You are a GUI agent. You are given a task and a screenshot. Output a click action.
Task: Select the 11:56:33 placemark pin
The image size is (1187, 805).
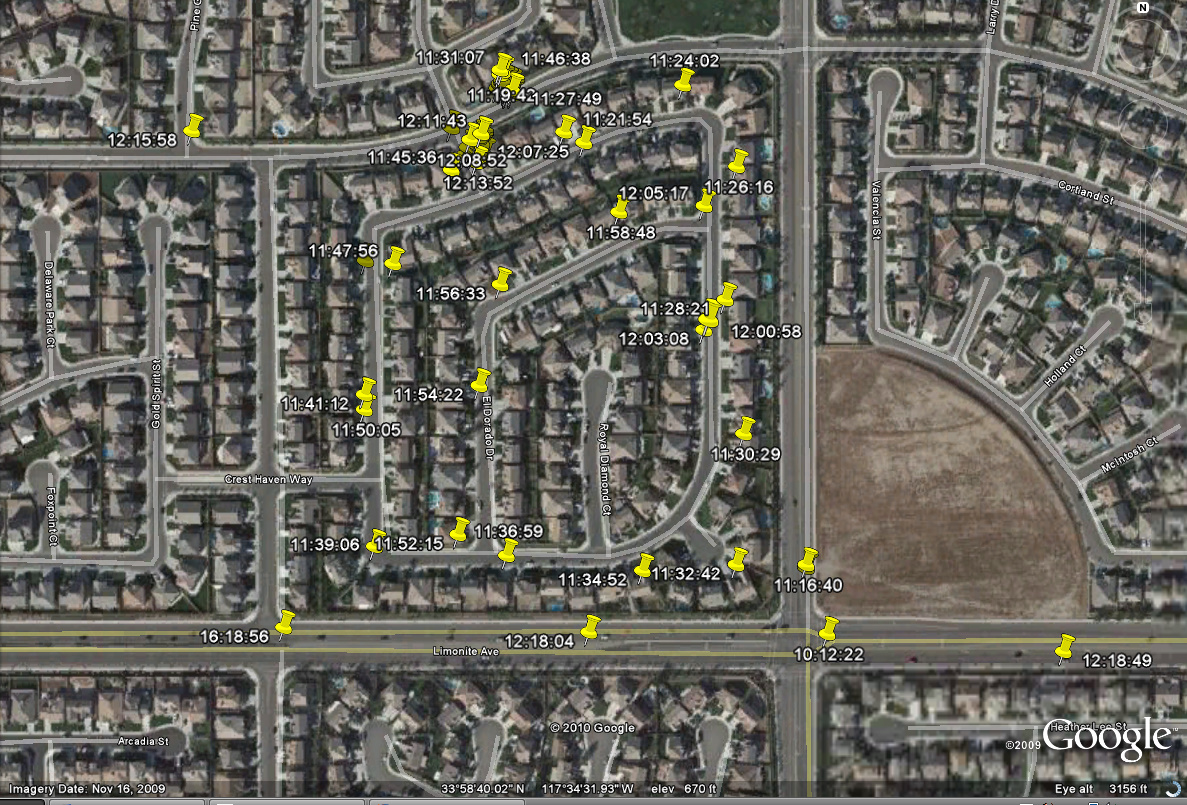[x=501, y=279]
